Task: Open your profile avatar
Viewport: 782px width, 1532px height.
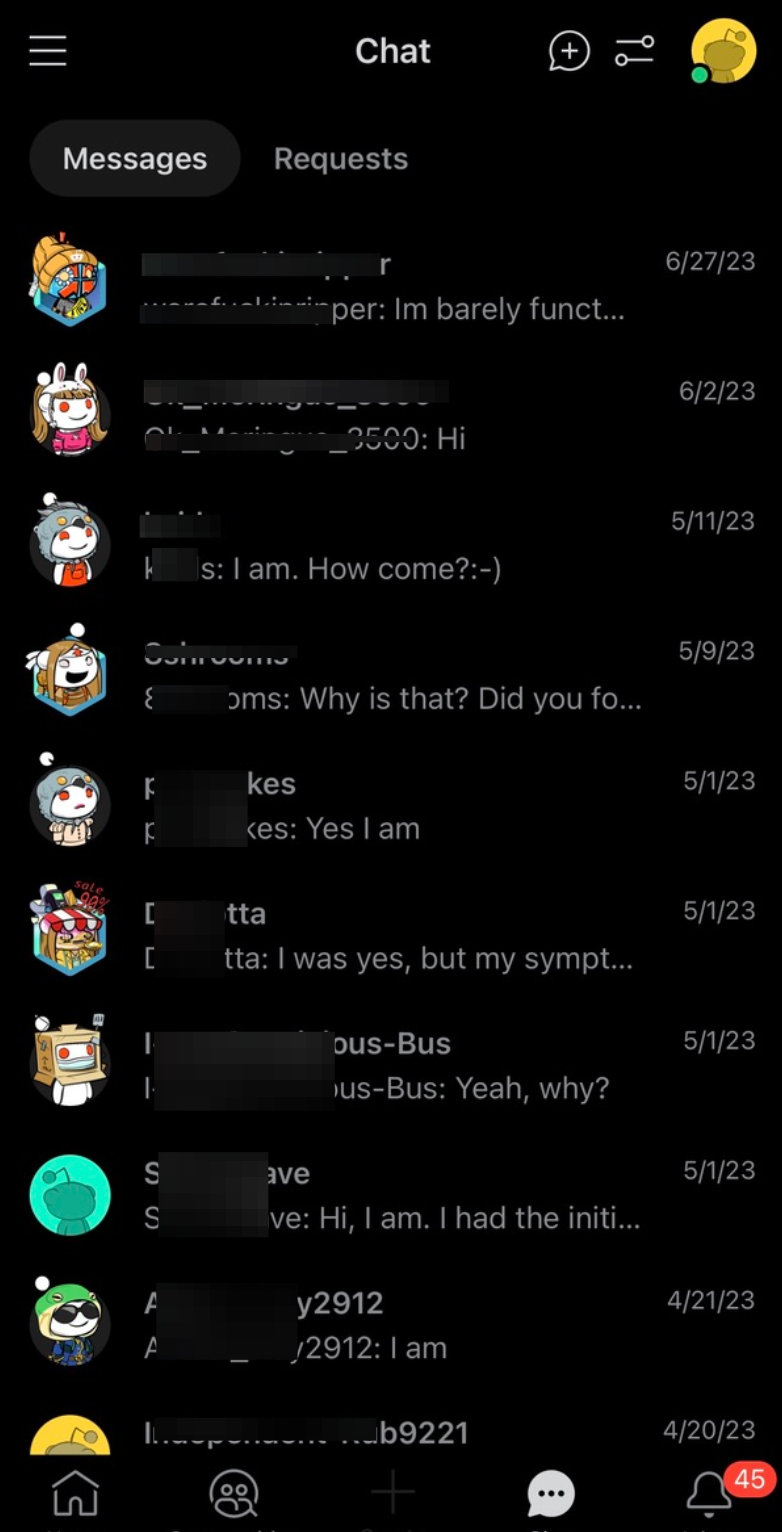Action: [x=723, y=51]
